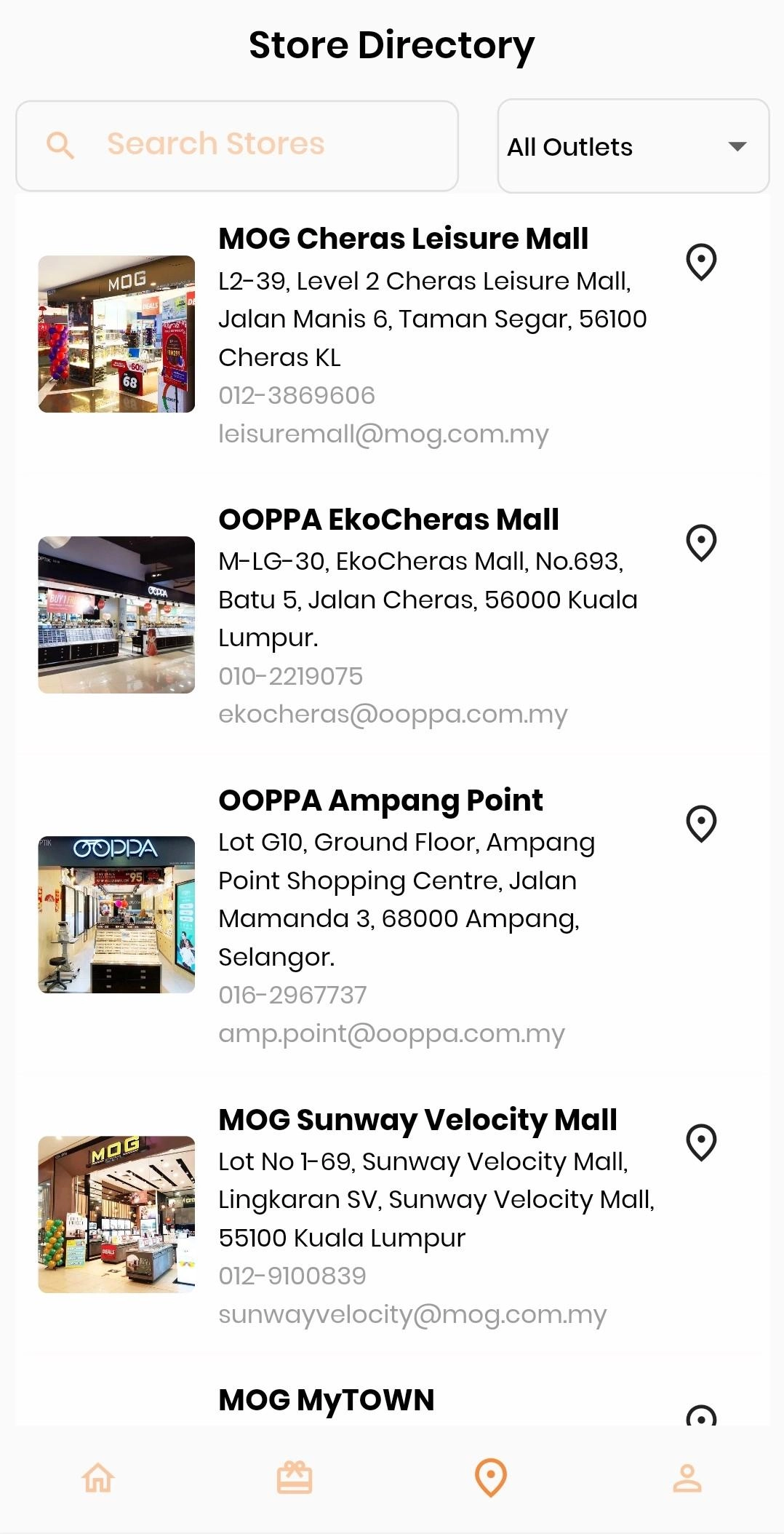
Task: Select the store locator tab
Action: tap(491, 1478)
